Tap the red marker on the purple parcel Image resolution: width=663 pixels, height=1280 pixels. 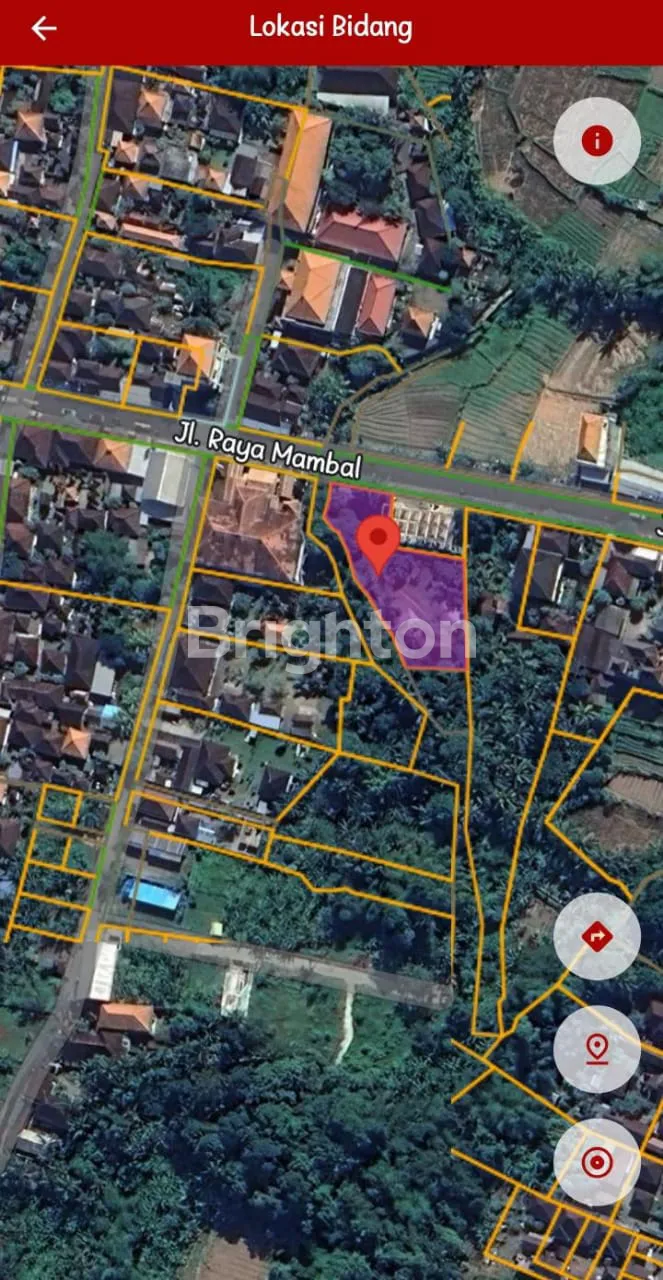point(378,541)
